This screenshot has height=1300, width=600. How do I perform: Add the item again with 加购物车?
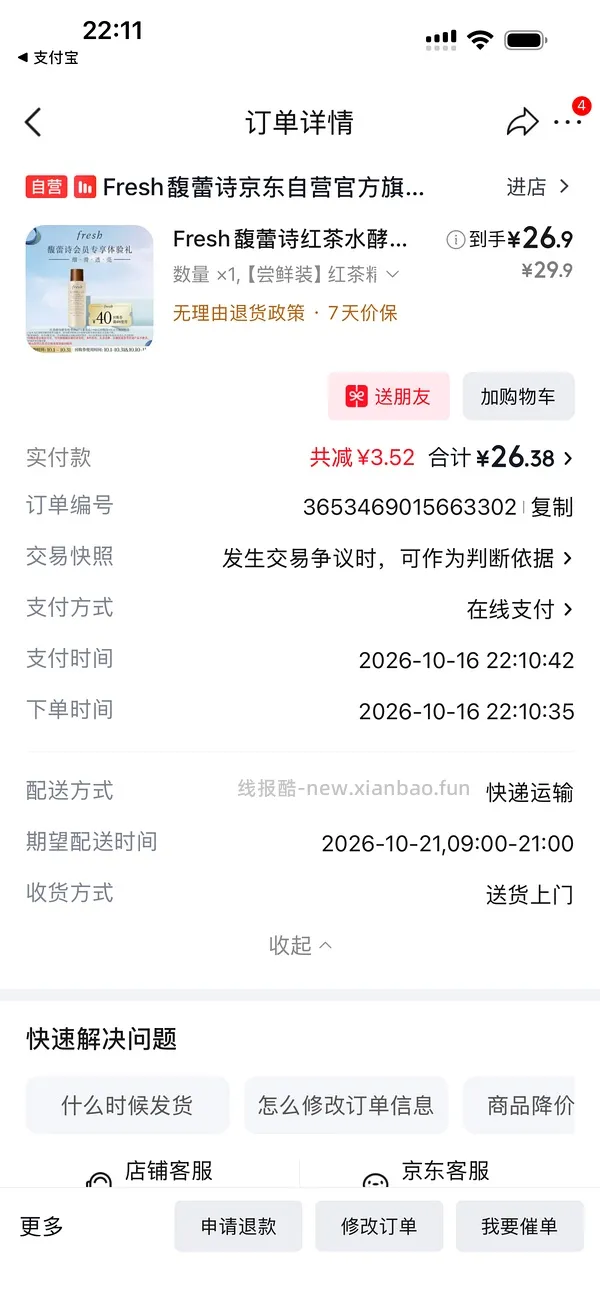coord(518,396)
